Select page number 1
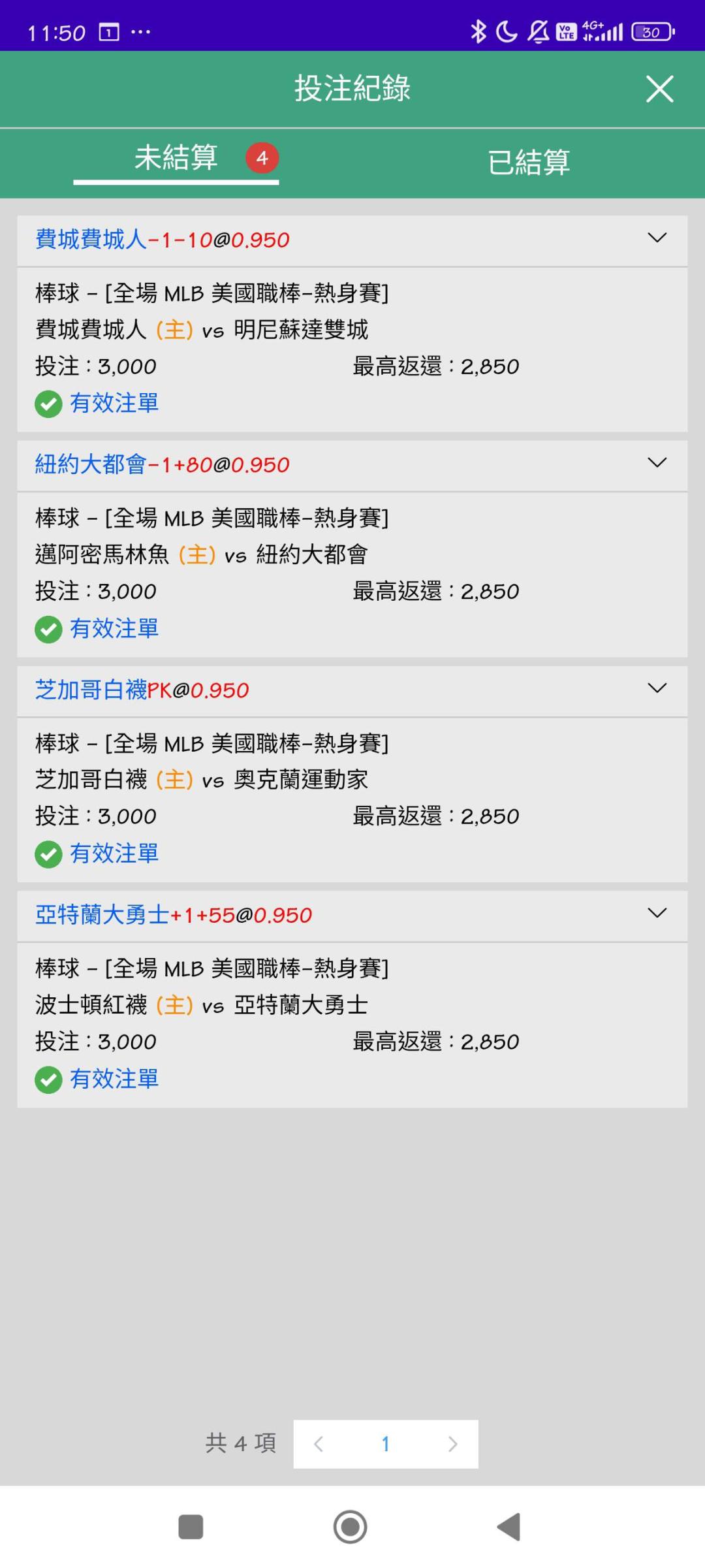705x1568 pixels. [386, 1444]
